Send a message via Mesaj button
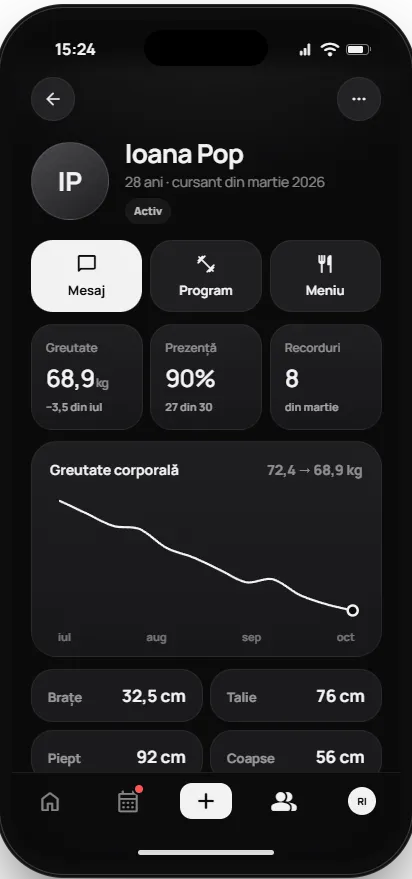Viewport: 412px width, 879px height. pyautogui.click(x=86, y=276)
